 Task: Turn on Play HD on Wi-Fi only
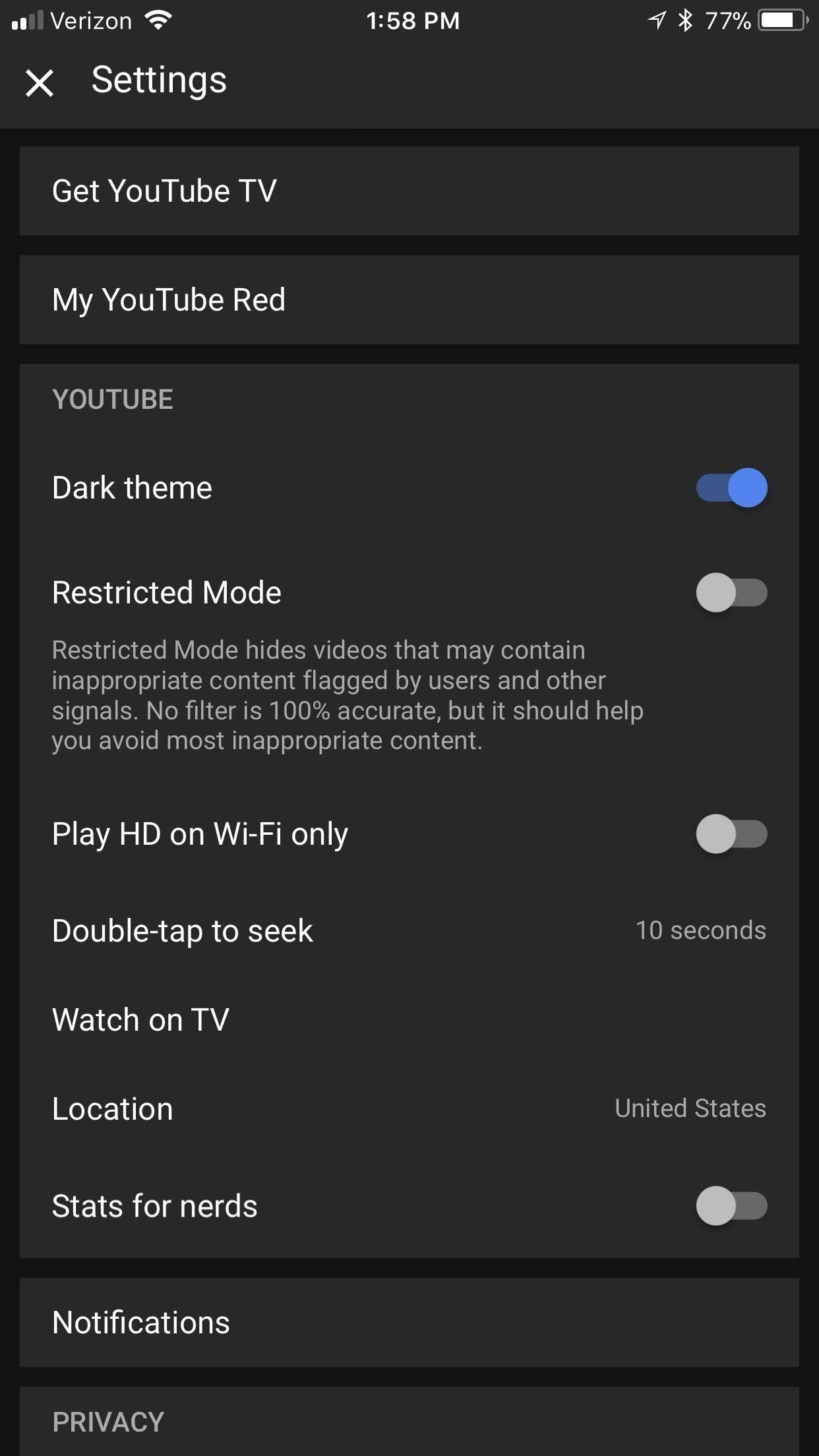point(732,834)
